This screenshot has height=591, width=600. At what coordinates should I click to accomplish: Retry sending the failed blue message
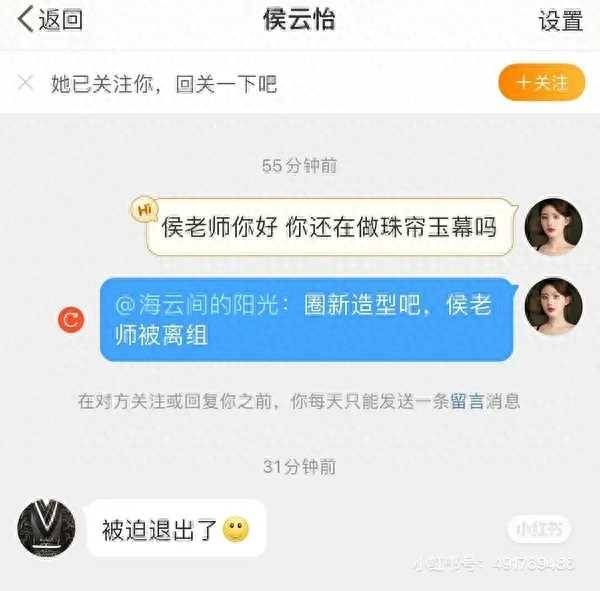(72, 320)
